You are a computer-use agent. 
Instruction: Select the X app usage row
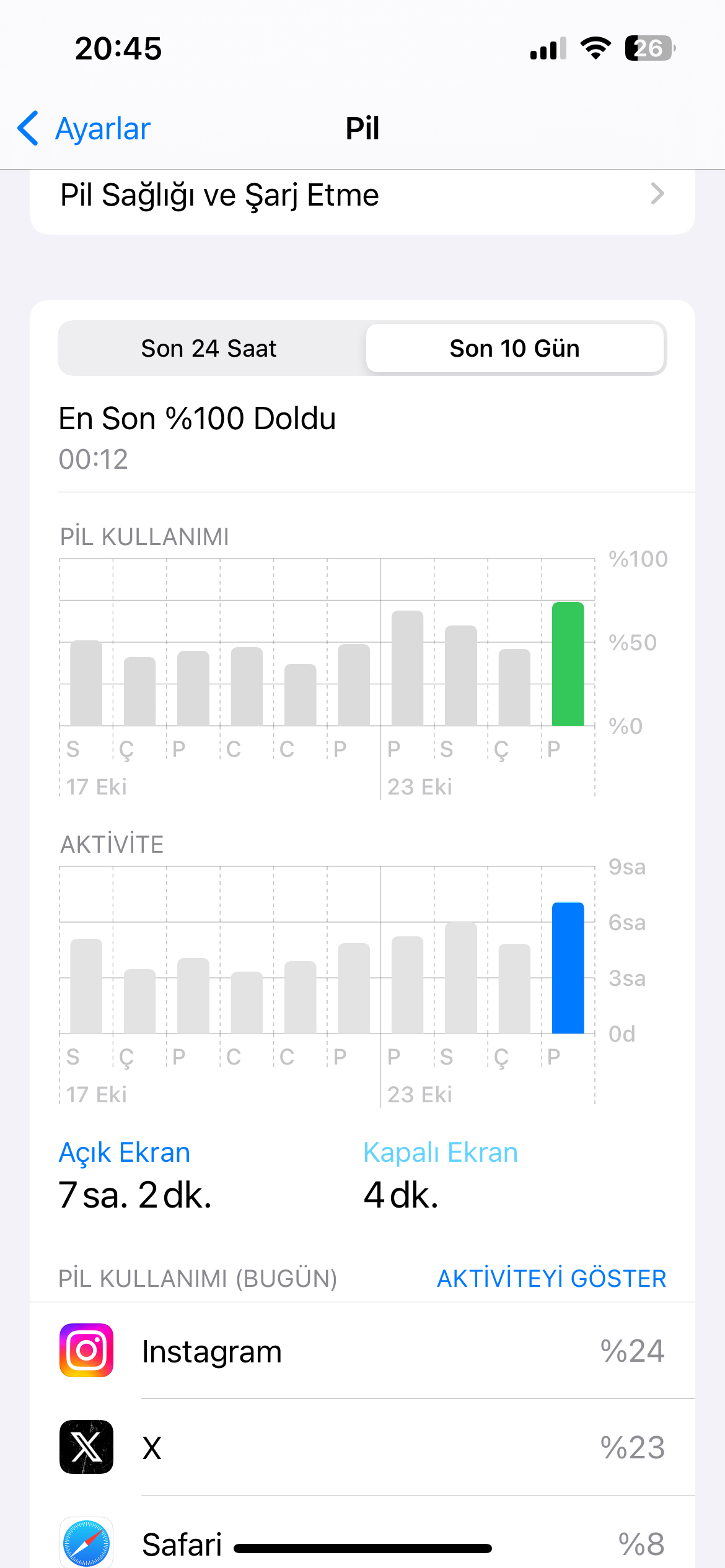coord(362,1447)
